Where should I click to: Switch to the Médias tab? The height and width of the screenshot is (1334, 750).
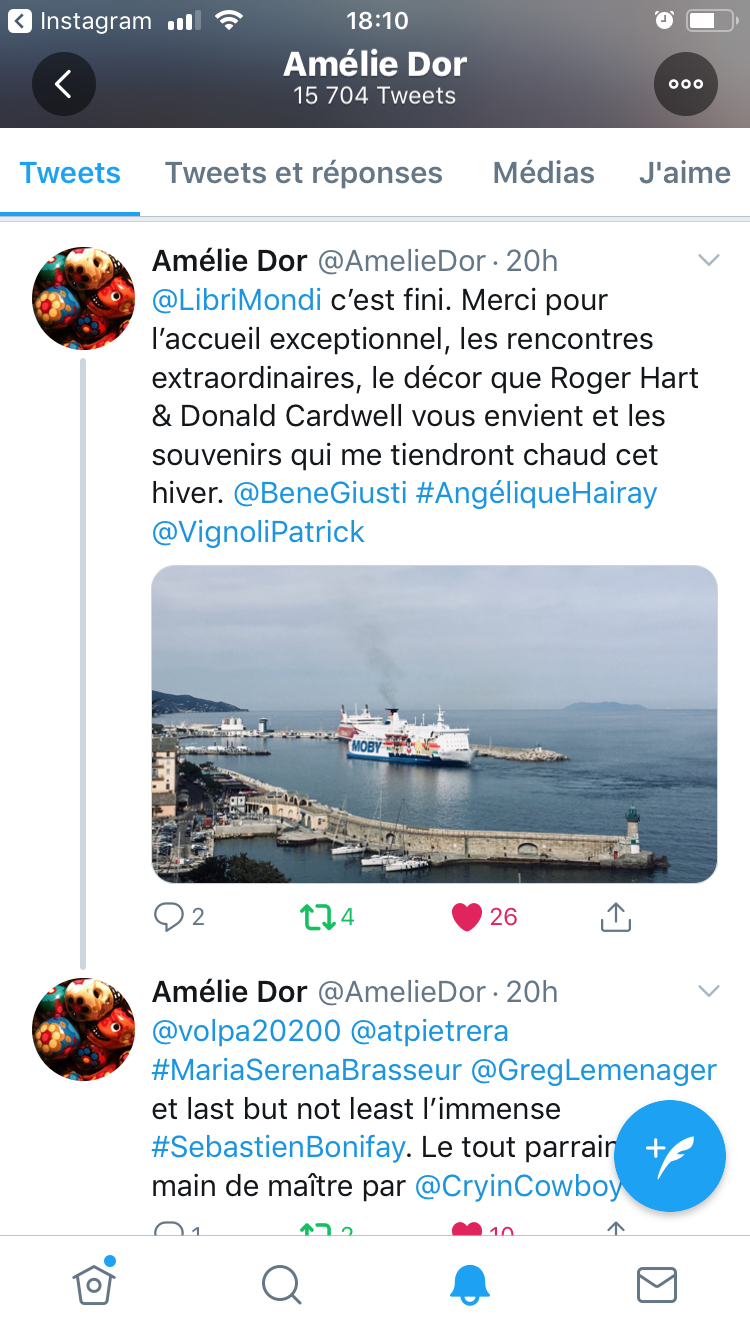(543, 173)
